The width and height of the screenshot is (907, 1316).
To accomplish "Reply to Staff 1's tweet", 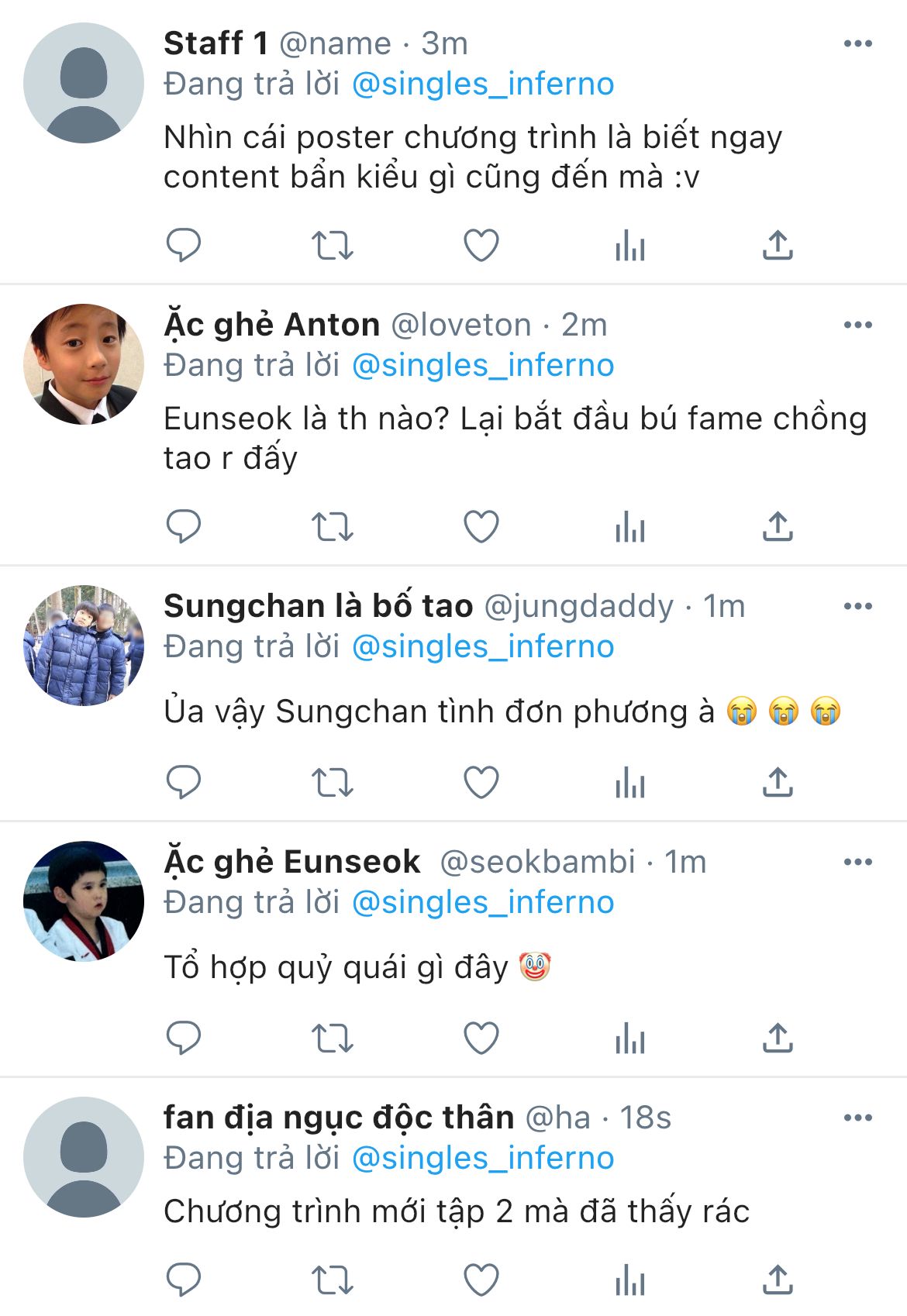I will 184,246.
